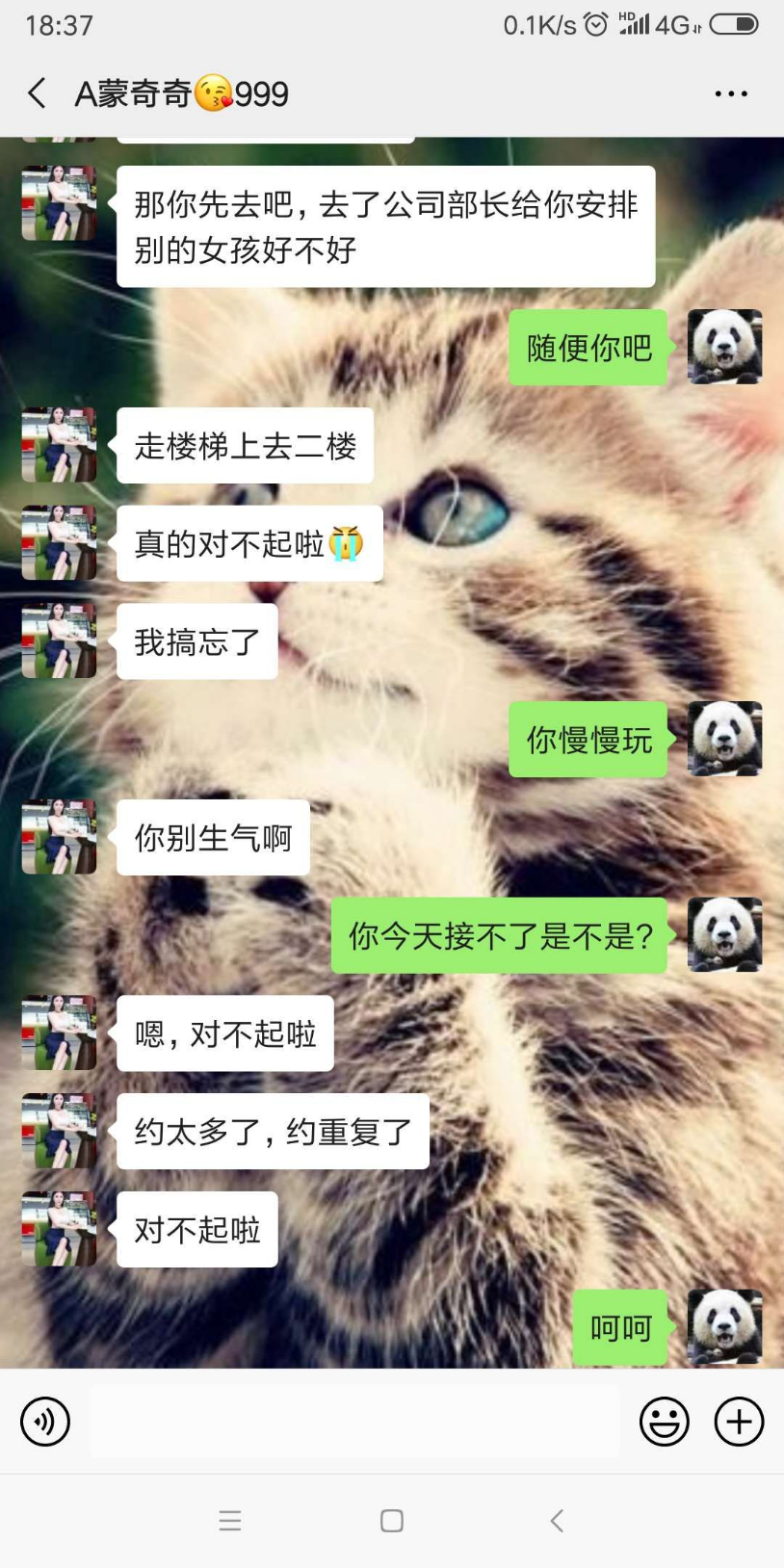Screen dimensions: 784x1568
Task: Tap the message text field
Action: coord(354,1422)
